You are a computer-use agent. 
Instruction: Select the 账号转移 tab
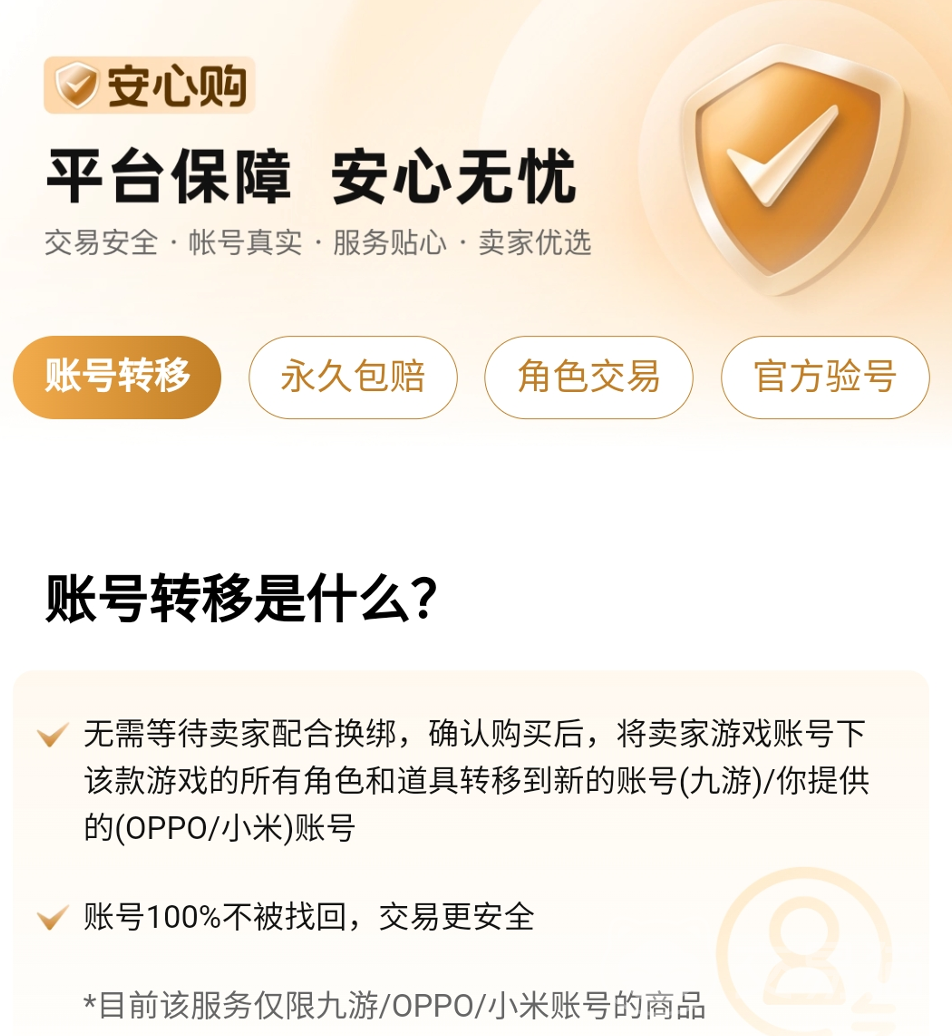pyautogui.click(x=117, y=377)
